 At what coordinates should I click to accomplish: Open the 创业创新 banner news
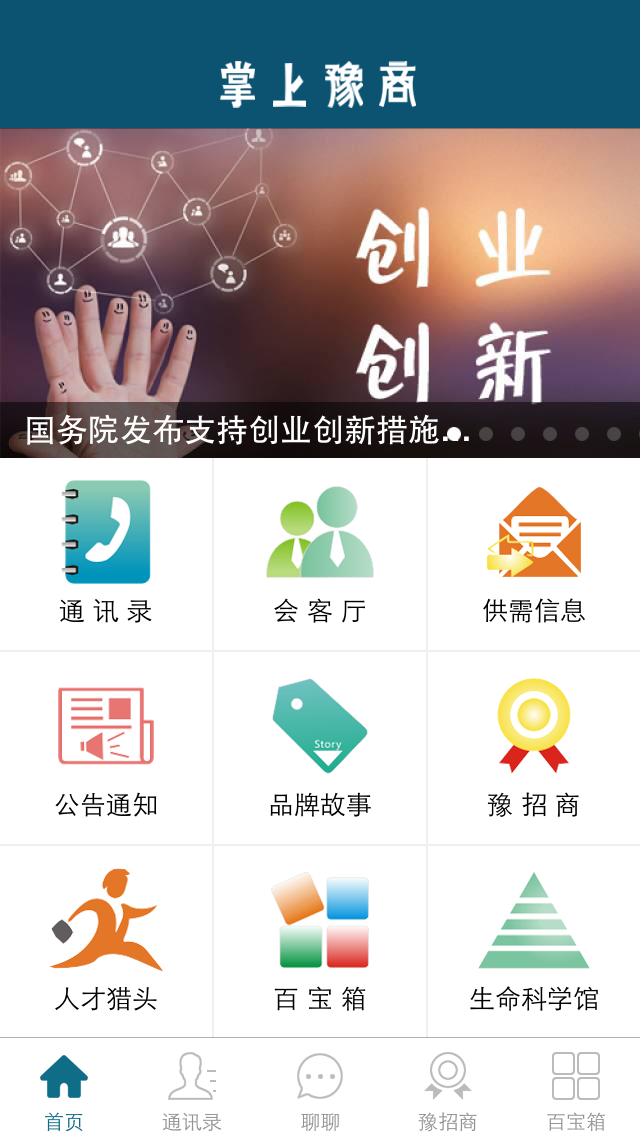pos(320,292)
